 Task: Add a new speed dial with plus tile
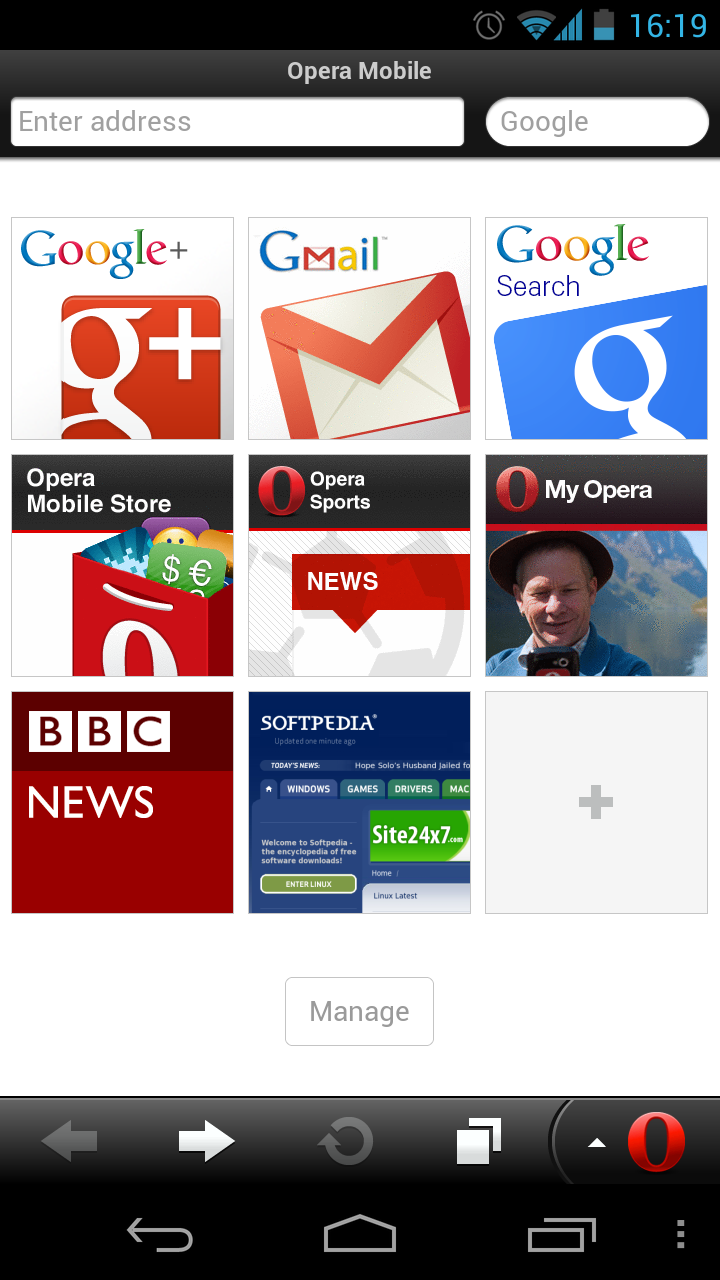(596, 802)
